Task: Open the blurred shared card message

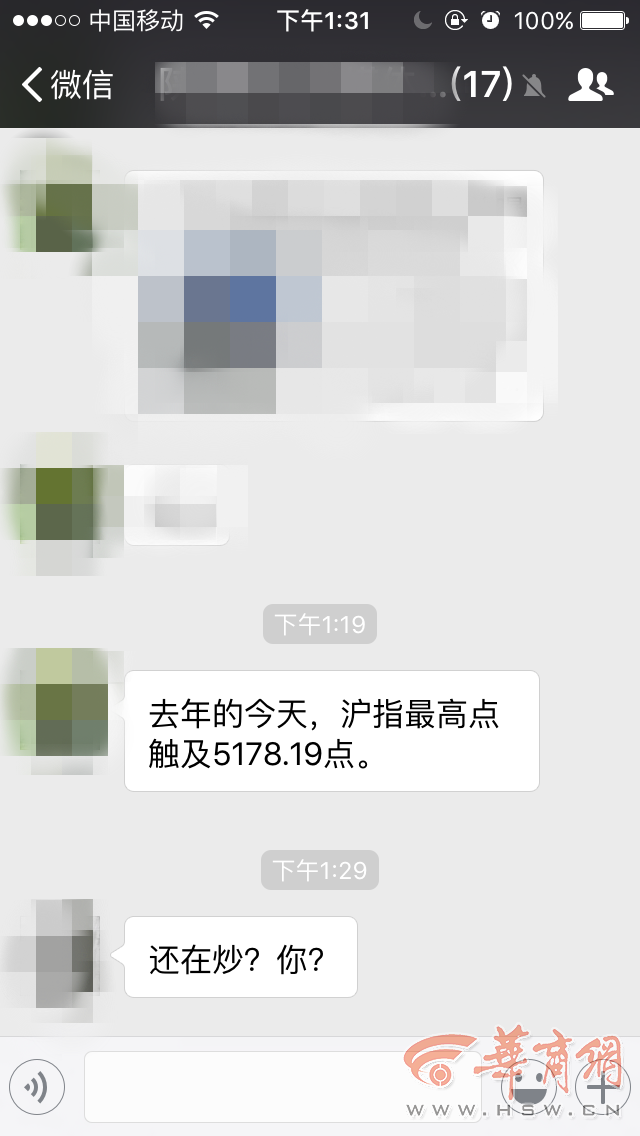Action: coord(333,295)
